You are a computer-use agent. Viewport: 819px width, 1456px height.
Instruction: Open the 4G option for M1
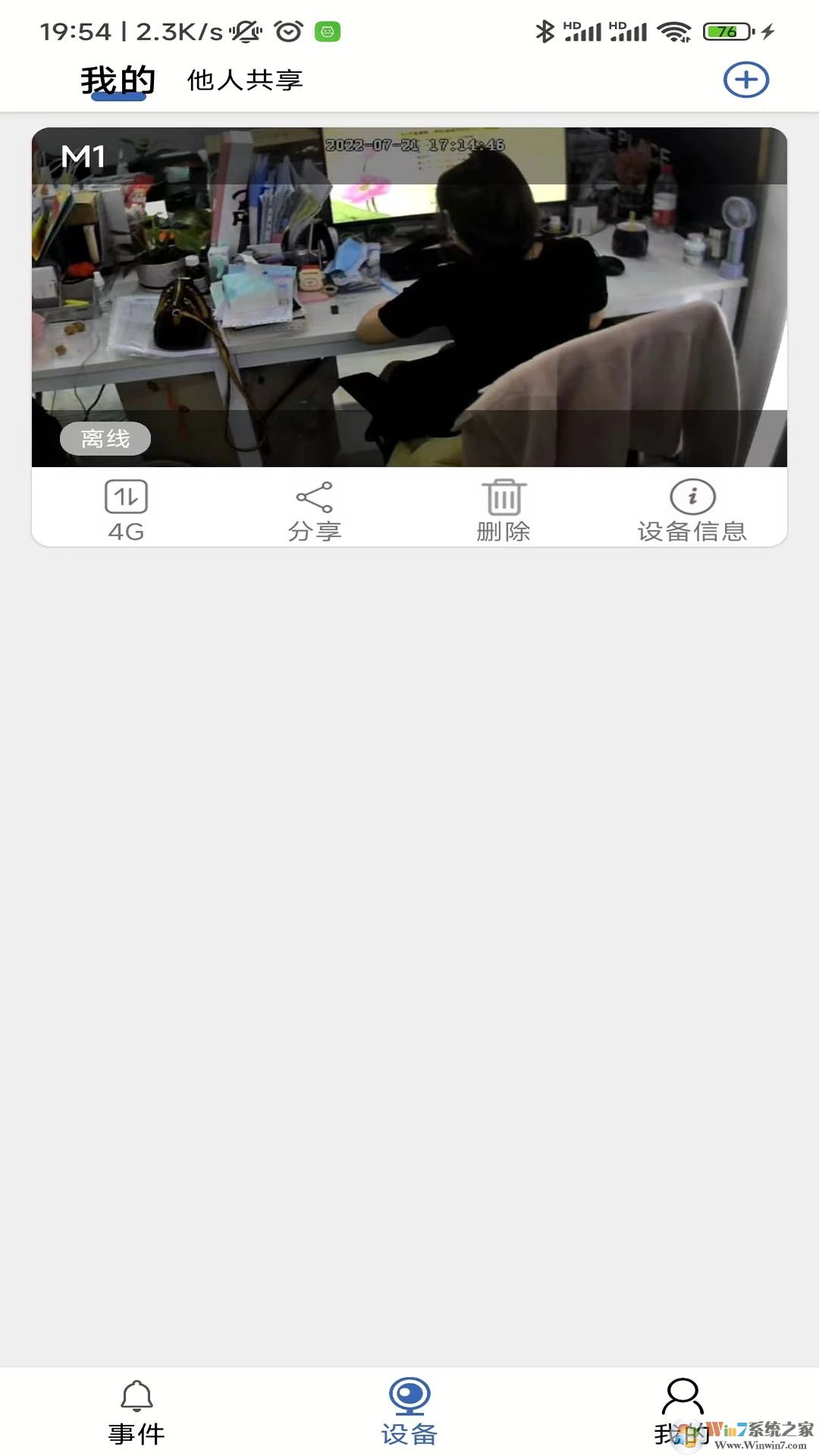[126, 511]
